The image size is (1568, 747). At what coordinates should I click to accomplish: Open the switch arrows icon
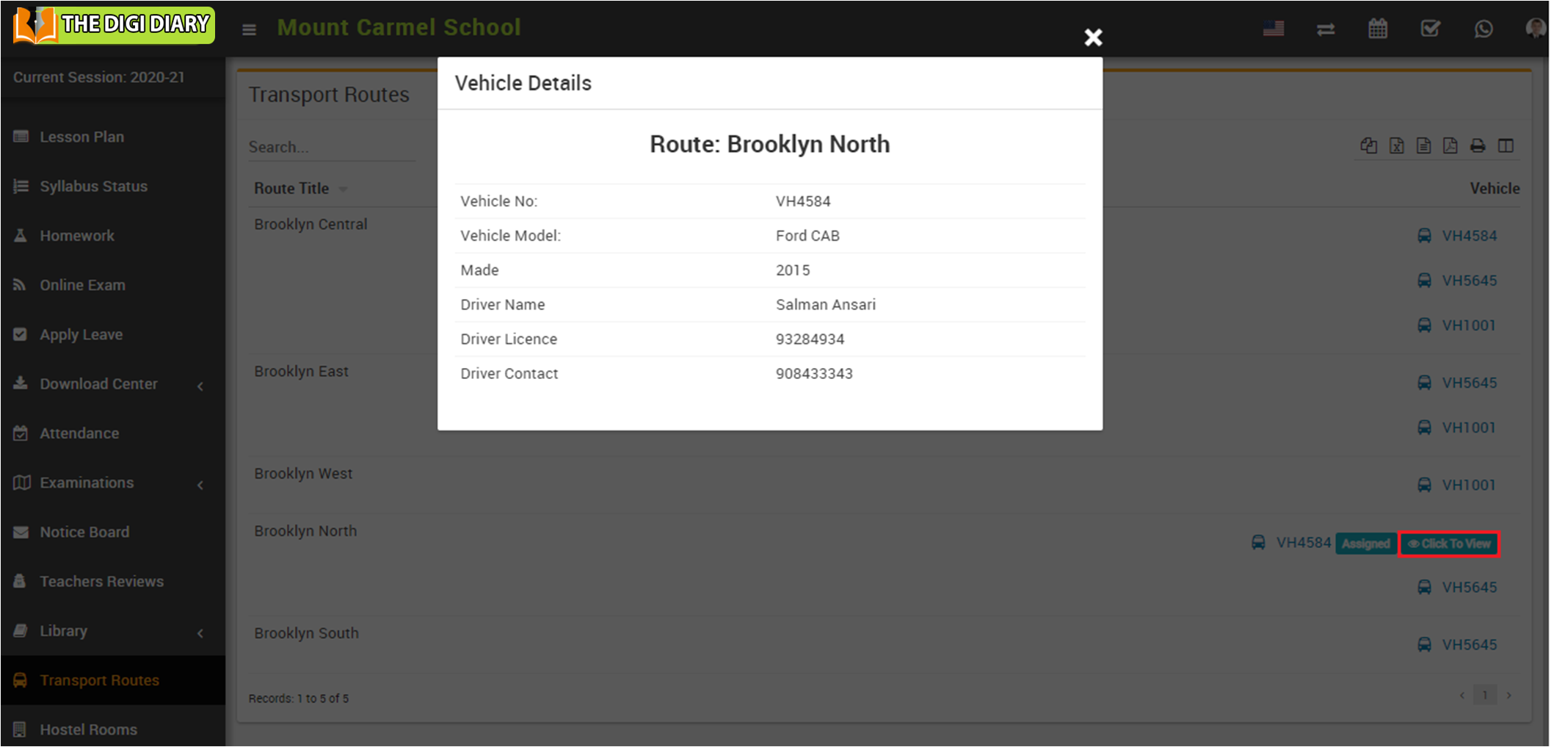point(1326,29)
